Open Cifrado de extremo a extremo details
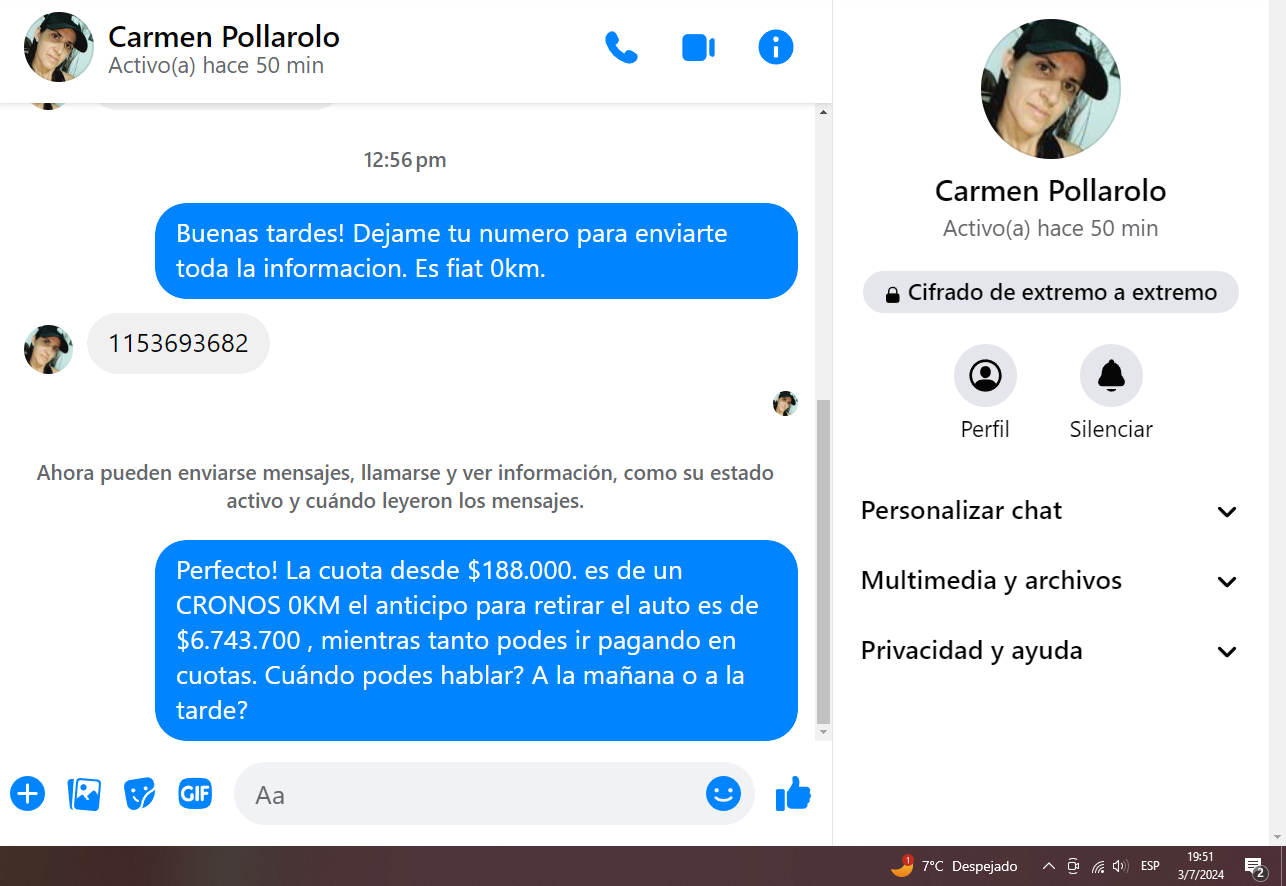This screenshot has height=886, width=1286. tap(1050, 293)
